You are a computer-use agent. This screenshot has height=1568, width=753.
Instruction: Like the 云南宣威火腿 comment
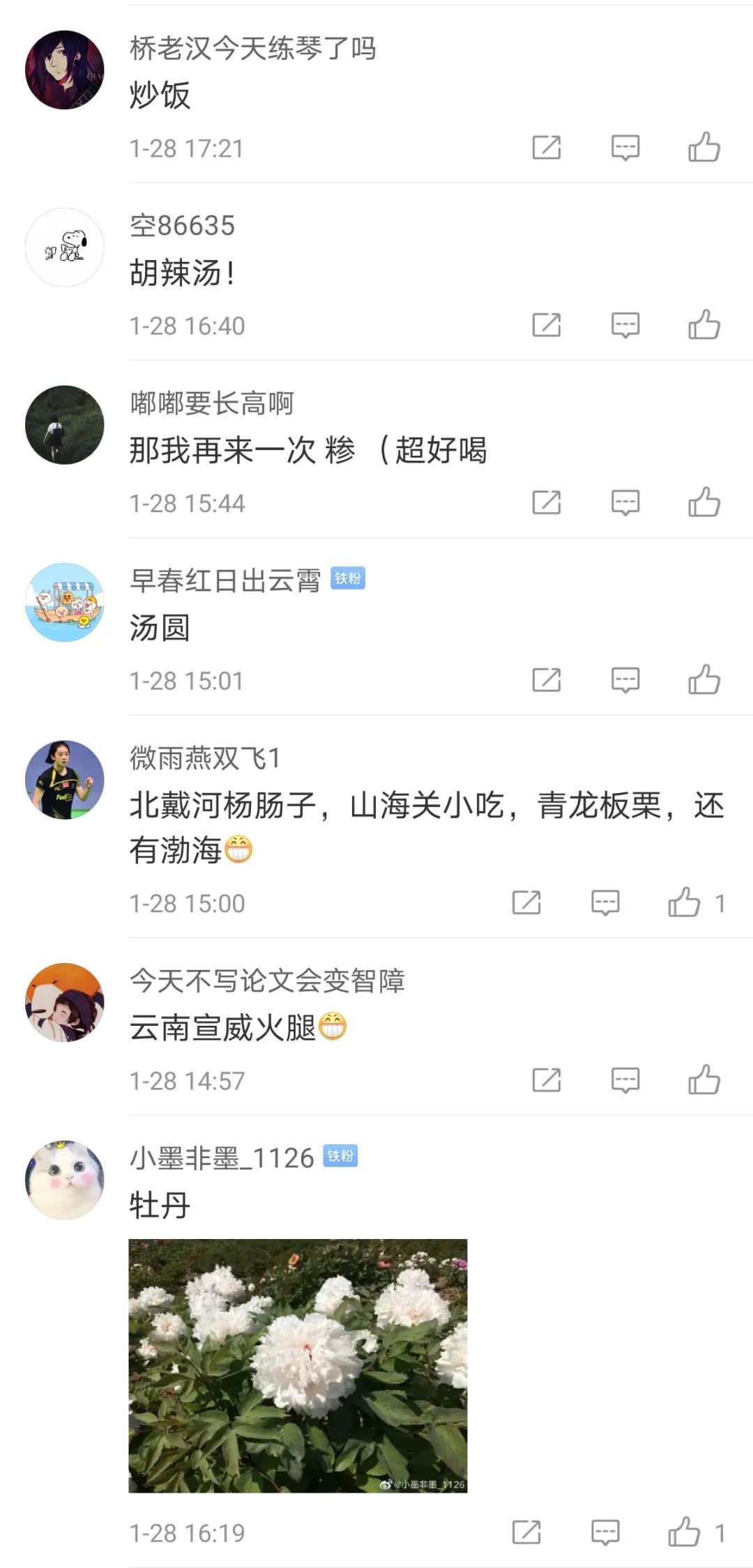pyautogui.click(x=704, y=1079)
